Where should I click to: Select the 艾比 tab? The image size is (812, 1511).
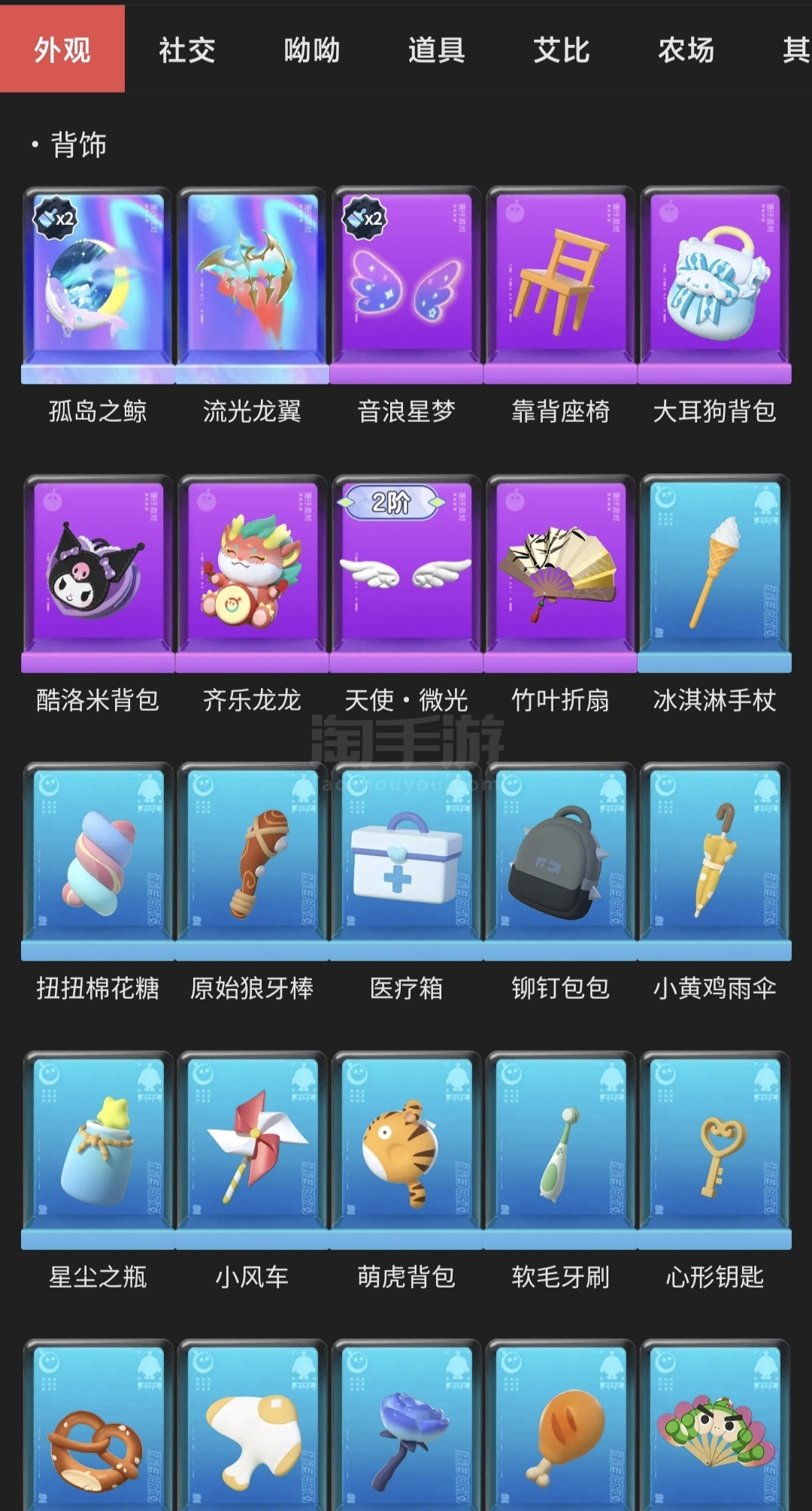561,50
